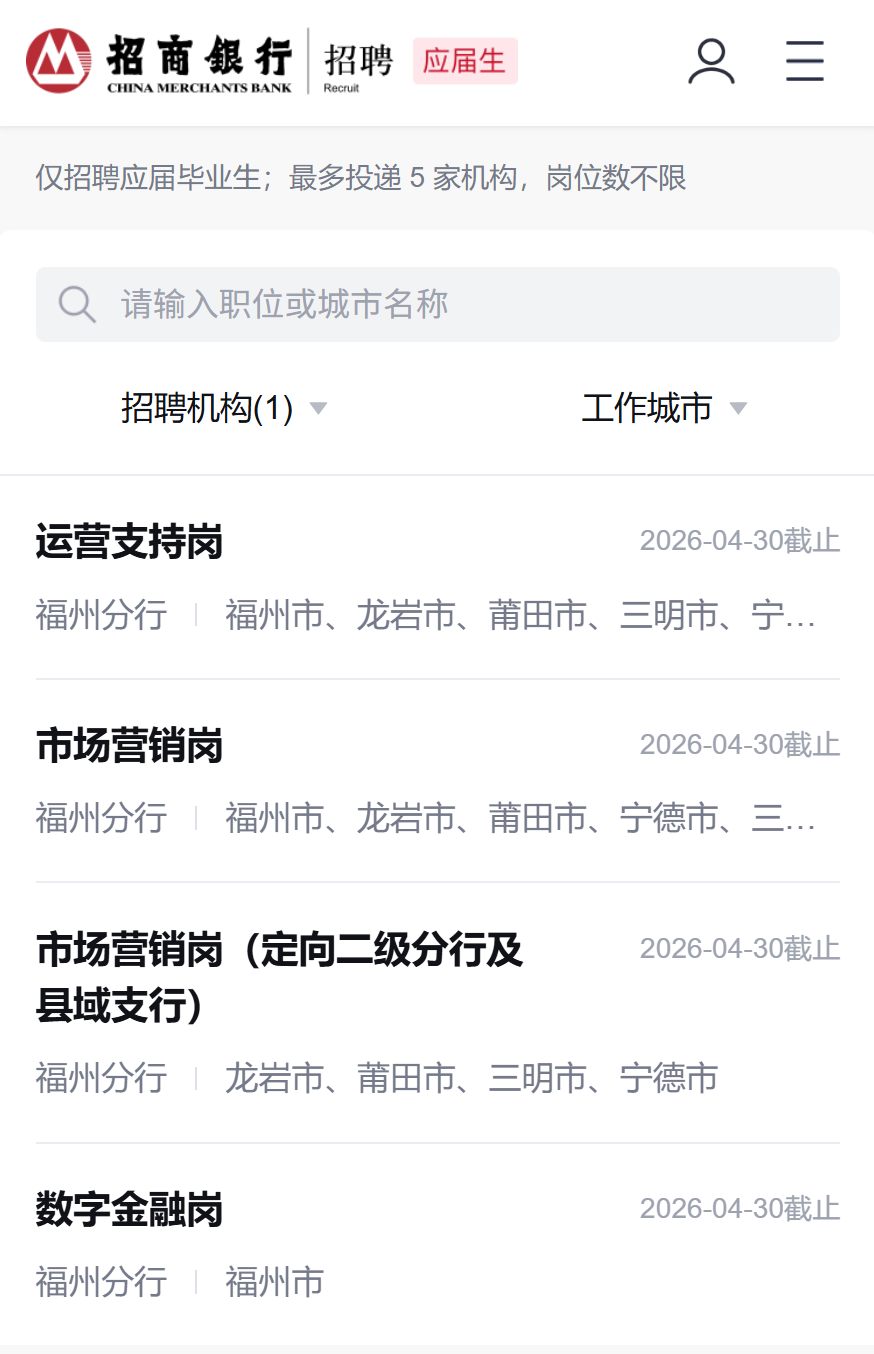Expand the 工作城市 city filter
Screen dimensions: 874x1354
[647, 408]
